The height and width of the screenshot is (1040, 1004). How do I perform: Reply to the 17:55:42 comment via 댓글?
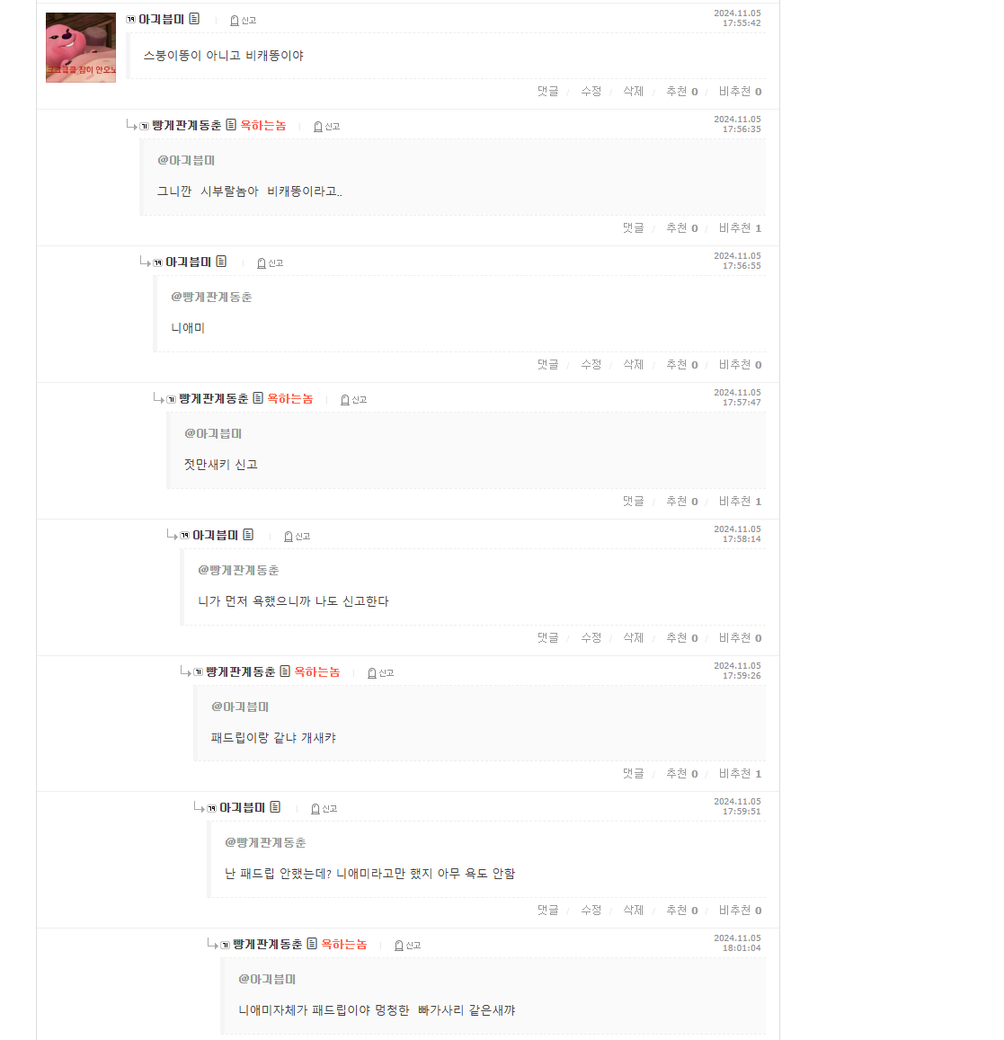pyautogui.click(x=547, y=92)
